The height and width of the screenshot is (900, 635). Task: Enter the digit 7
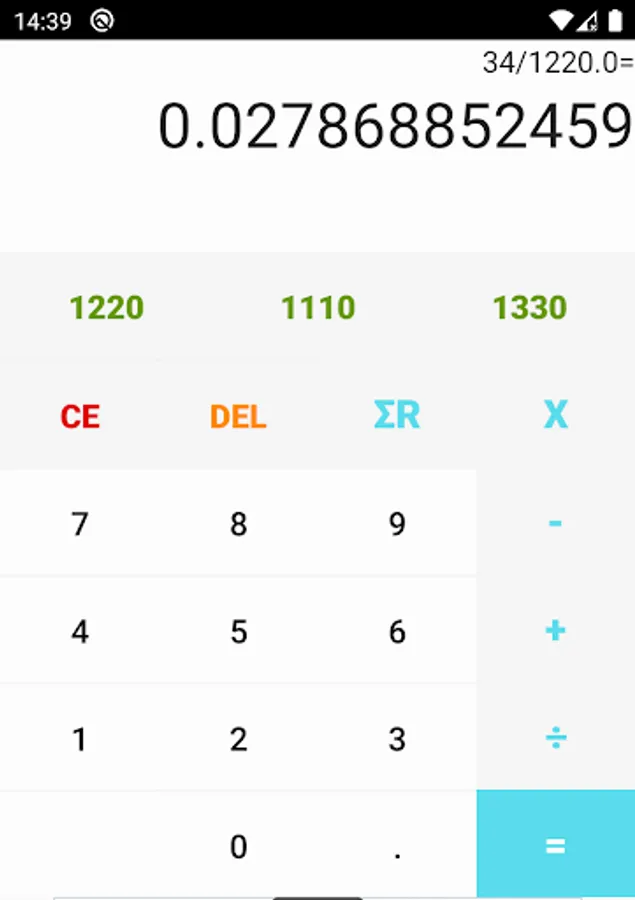click(80, 523)
